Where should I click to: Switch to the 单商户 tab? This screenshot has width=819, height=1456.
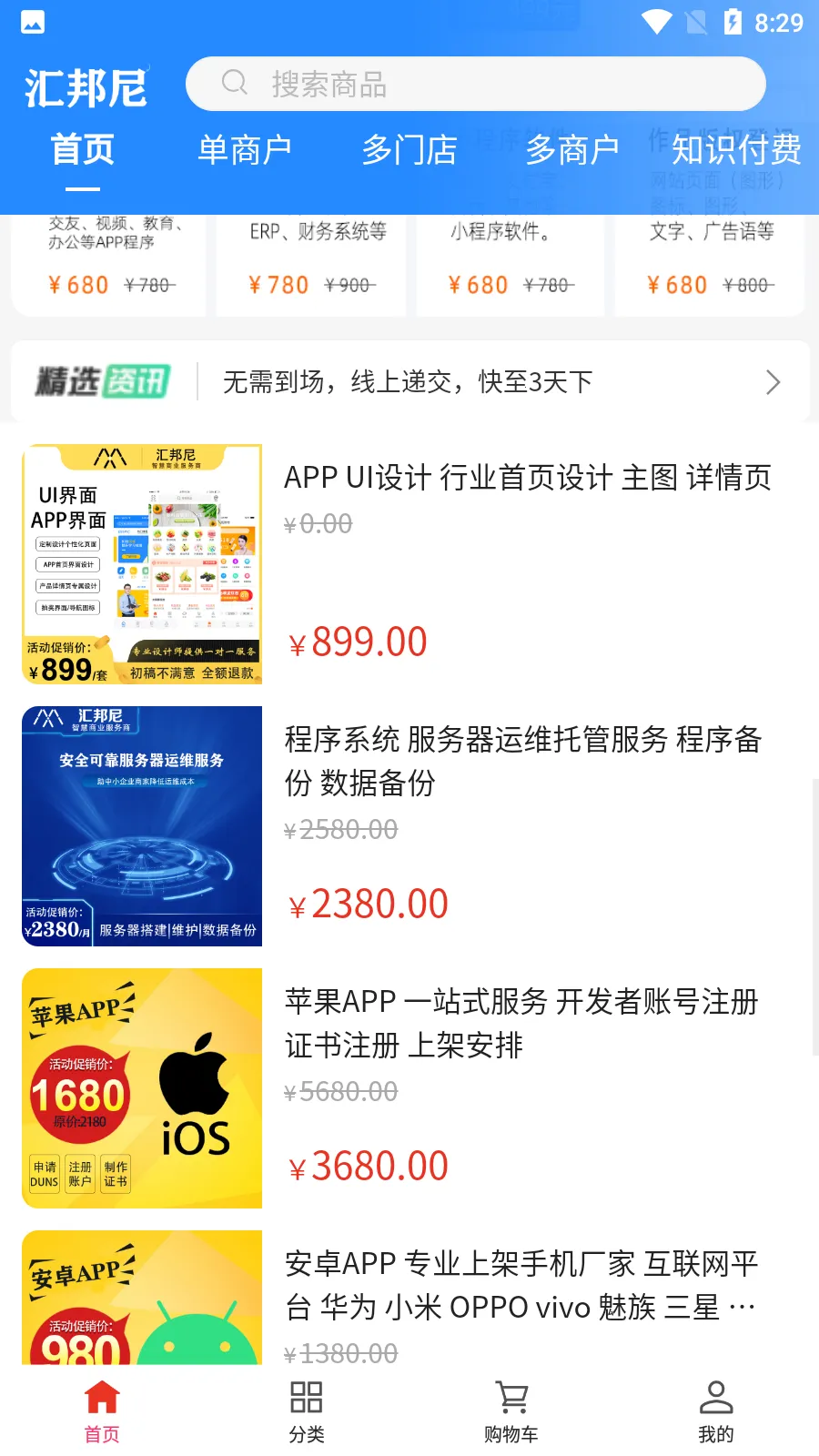[246, 149]
